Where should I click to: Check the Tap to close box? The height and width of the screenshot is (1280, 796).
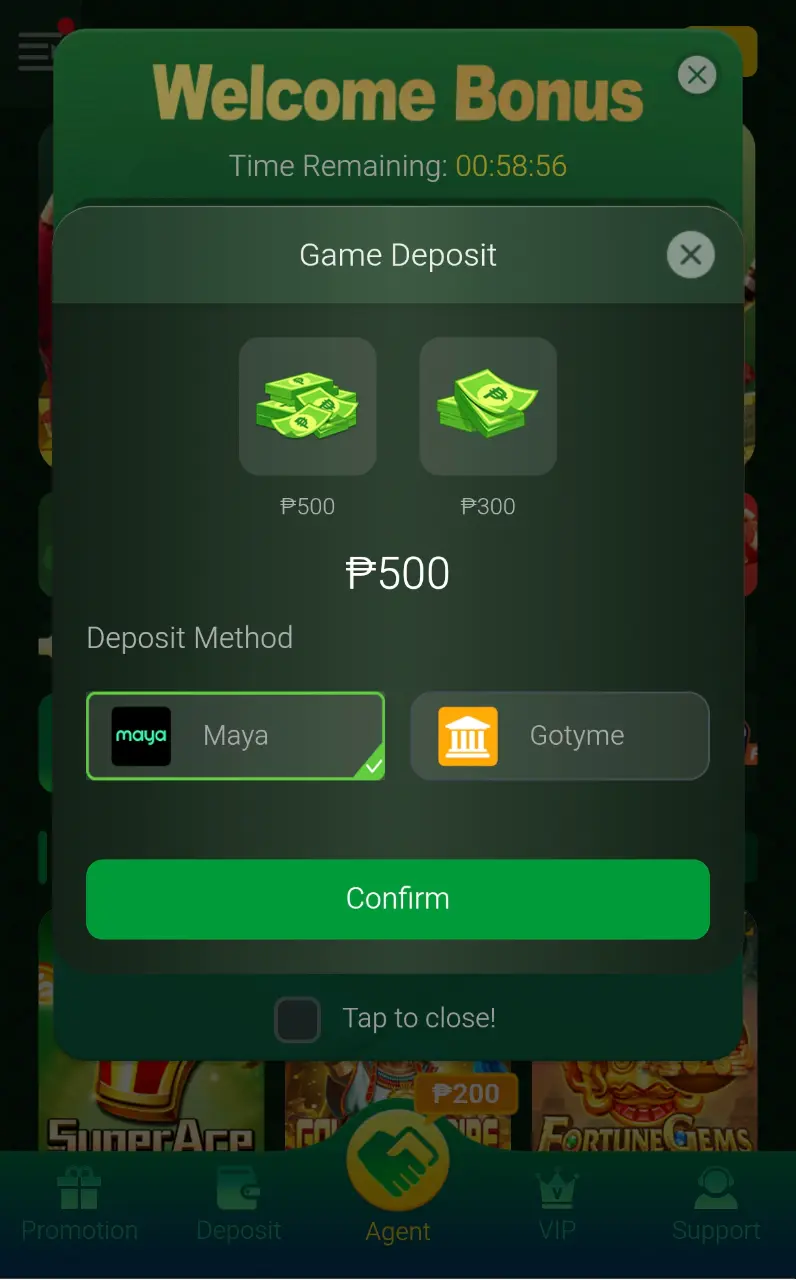[298, 1020]
